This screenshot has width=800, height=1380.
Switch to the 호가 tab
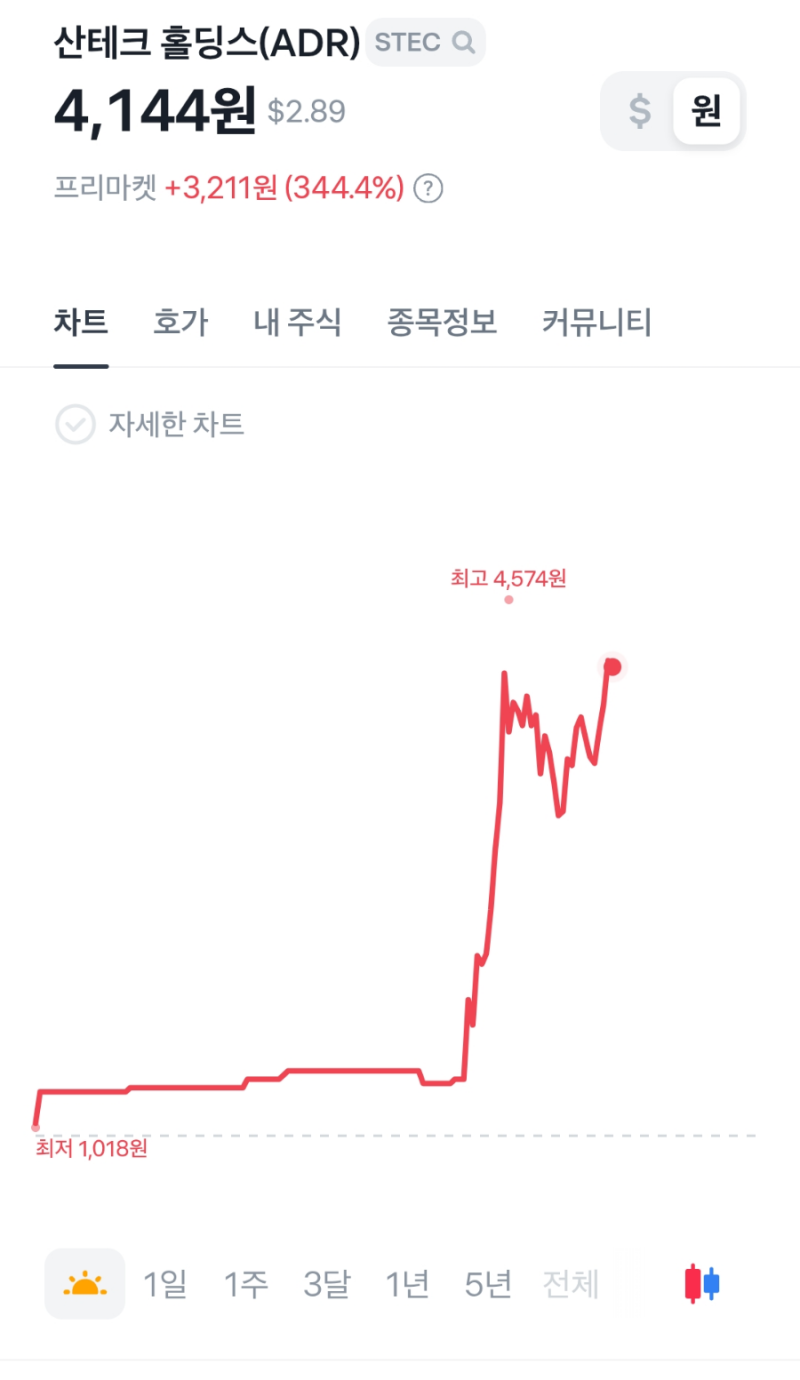click(179, 322)
